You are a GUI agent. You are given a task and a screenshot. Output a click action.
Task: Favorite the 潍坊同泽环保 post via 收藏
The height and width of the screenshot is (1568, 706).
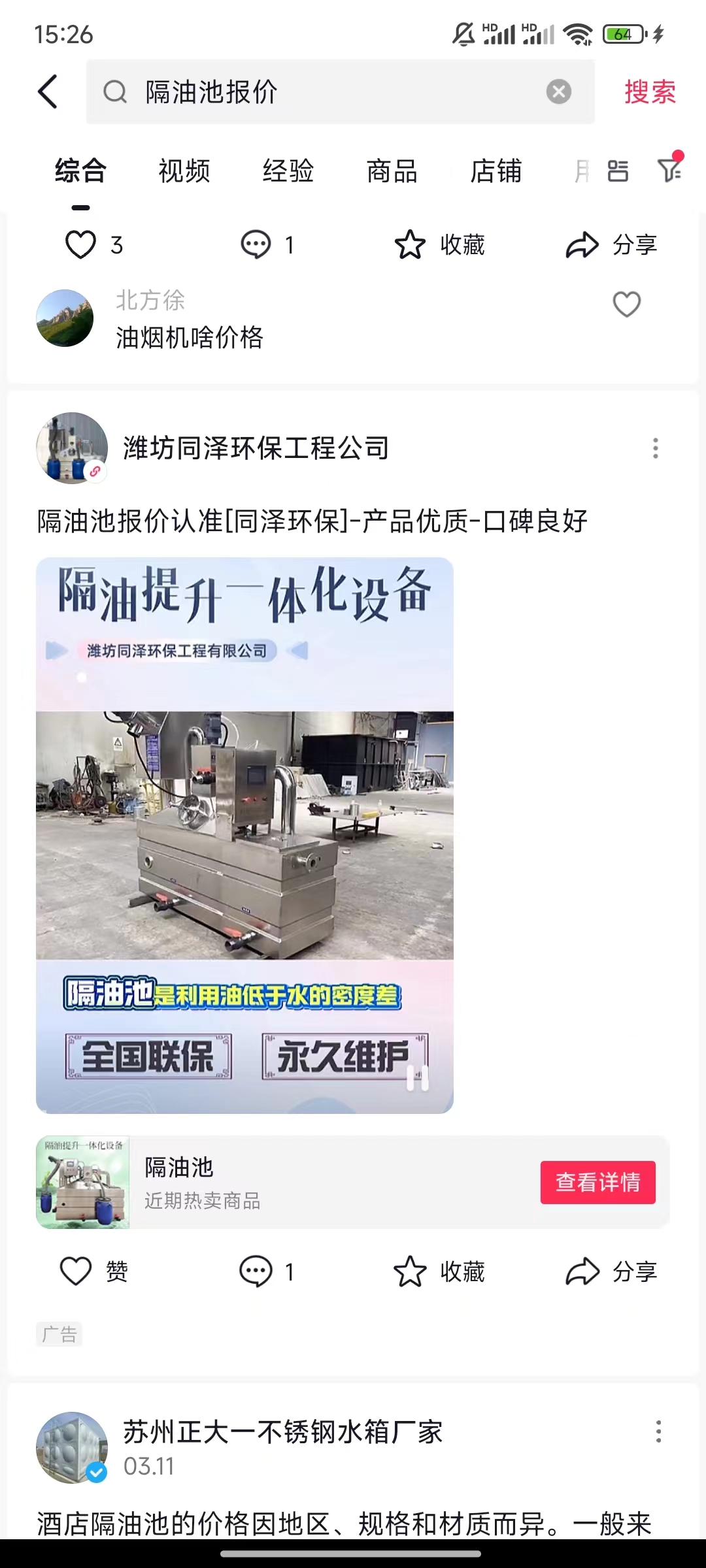[x=439, y=1271]
